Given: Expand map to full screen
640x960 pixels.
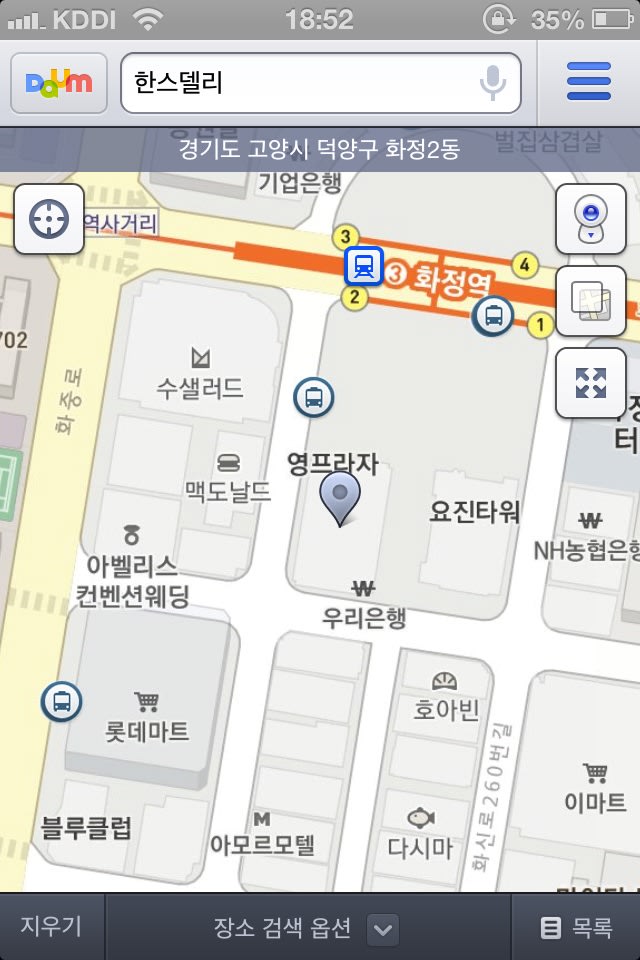Looking at the screenshot, I should (x=590, y=382).
